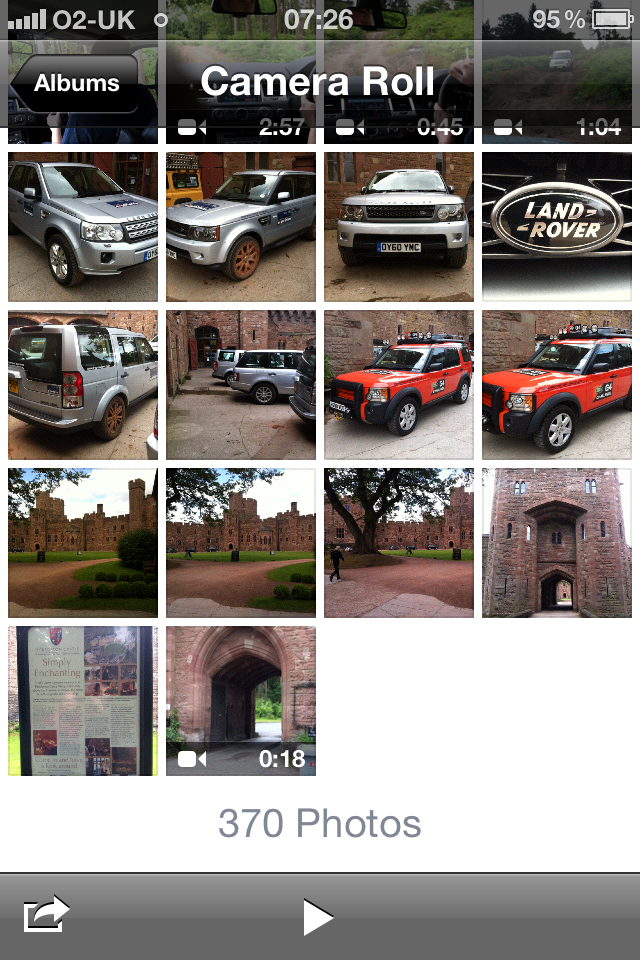The width and height of the screenshot is (640, 960).
Task: Open the OY60 YNC Range Rover front photo
Action: coord(398,226)
